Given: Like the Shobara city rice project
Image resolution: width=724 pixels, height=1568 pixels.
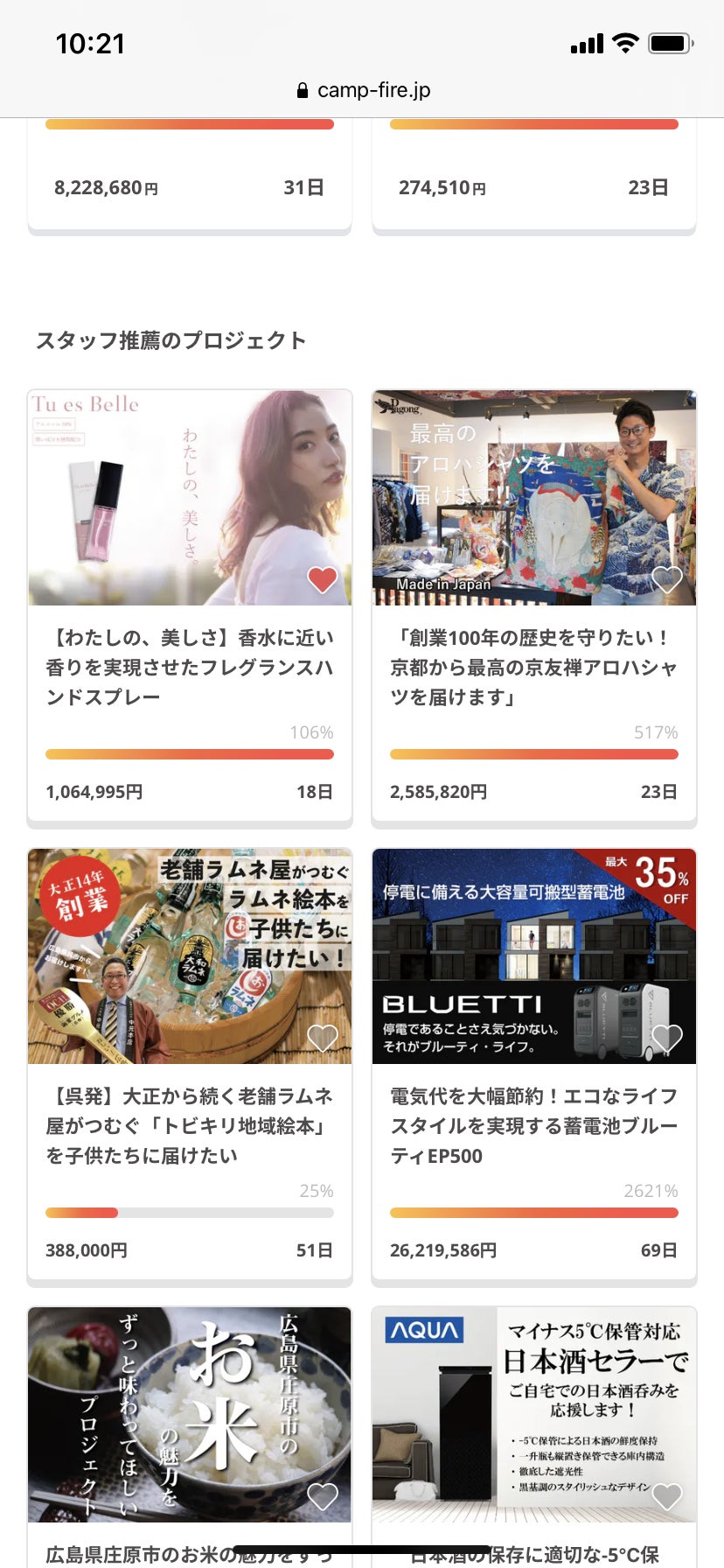Looking at the screenshot, I should coord(323,1496).
